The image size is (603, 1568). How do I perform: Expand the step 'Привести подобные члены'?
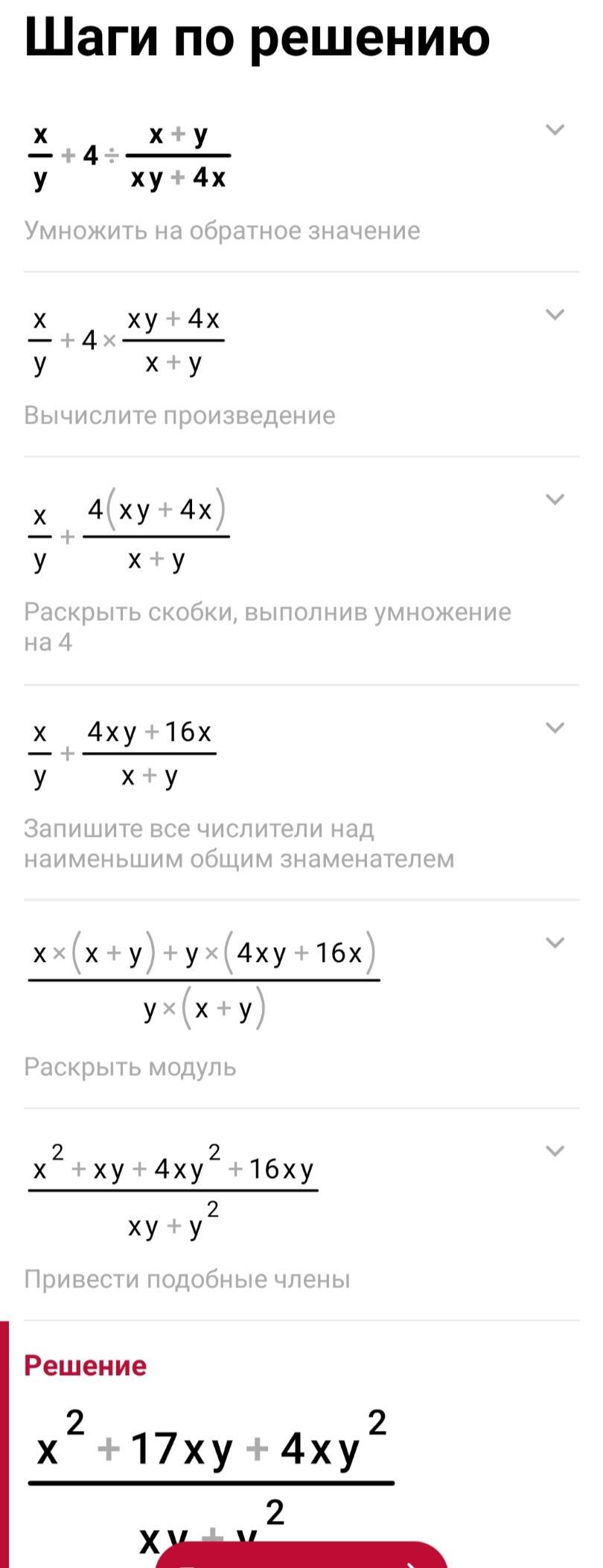(555, 1152)
